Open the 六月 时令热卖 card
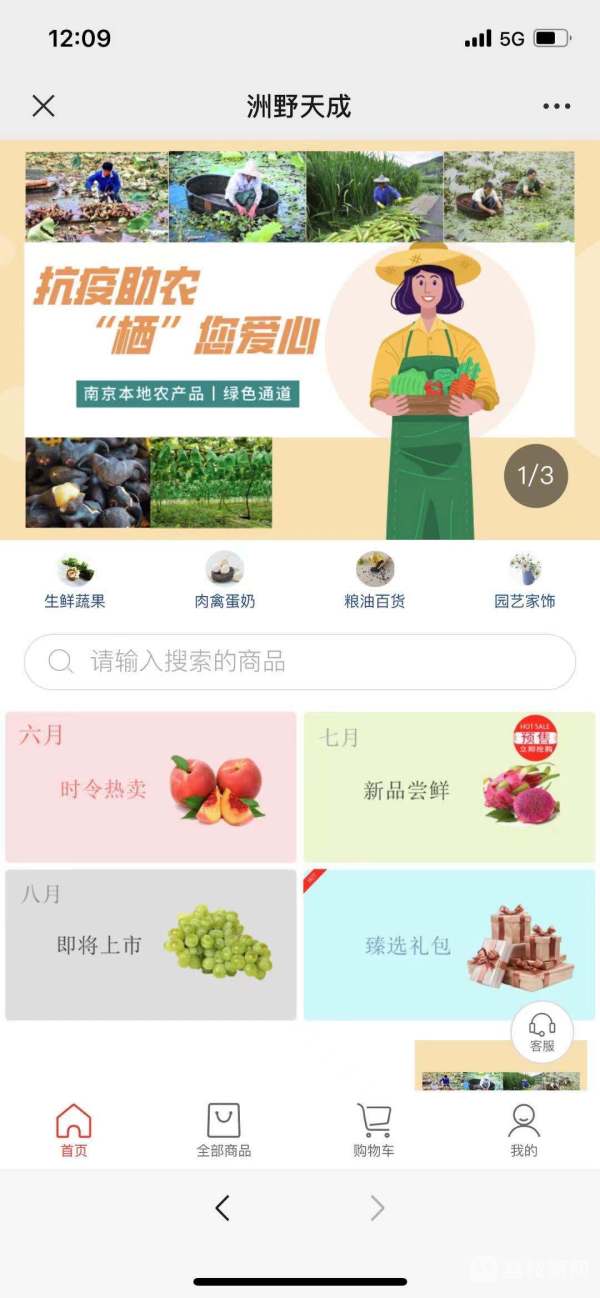Viewport: 600px width, 1298px height. 151,787
